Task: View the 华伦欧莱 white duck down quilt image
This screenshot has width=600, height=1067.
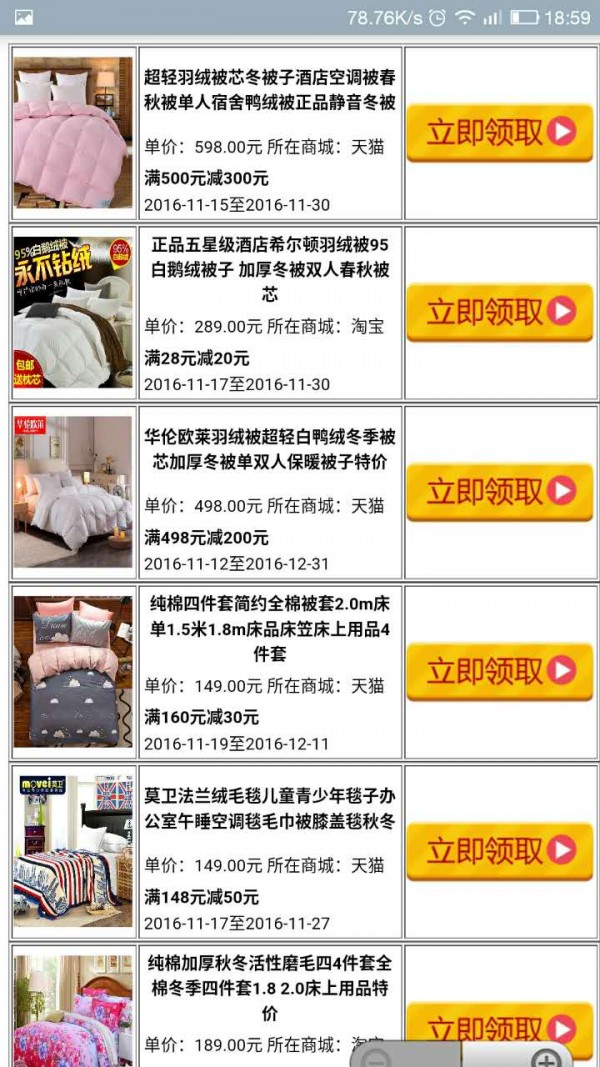Action: [x=73, y=492]
